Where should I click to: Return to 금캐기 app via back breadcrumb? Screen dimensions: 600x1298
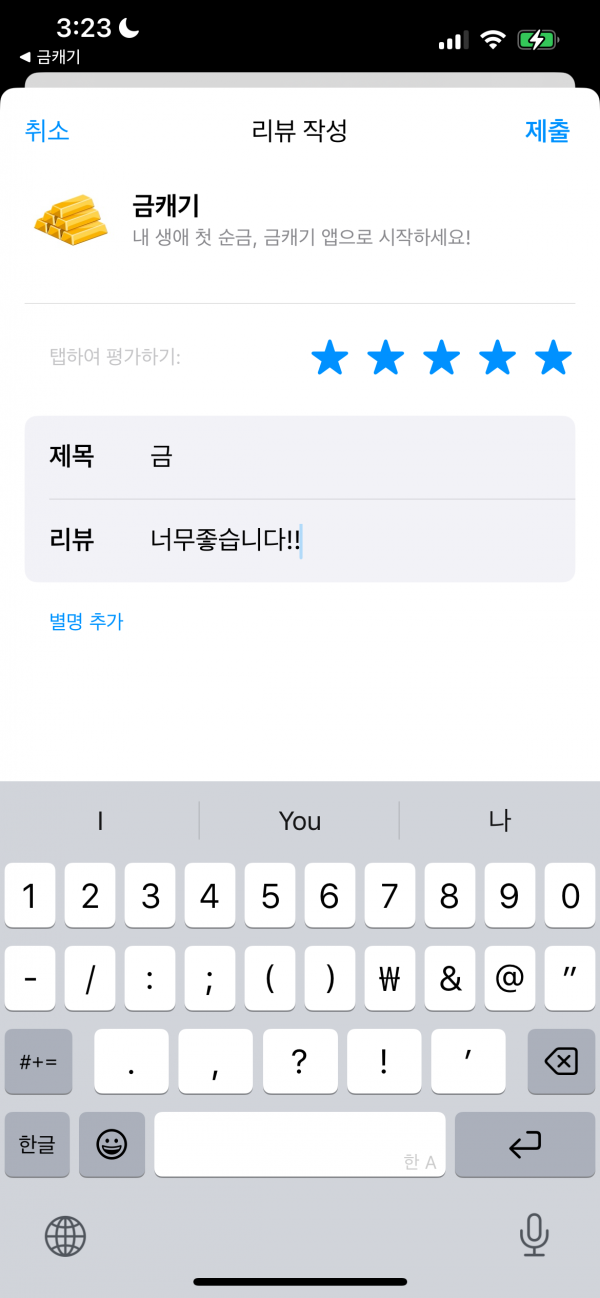point(50,57)
